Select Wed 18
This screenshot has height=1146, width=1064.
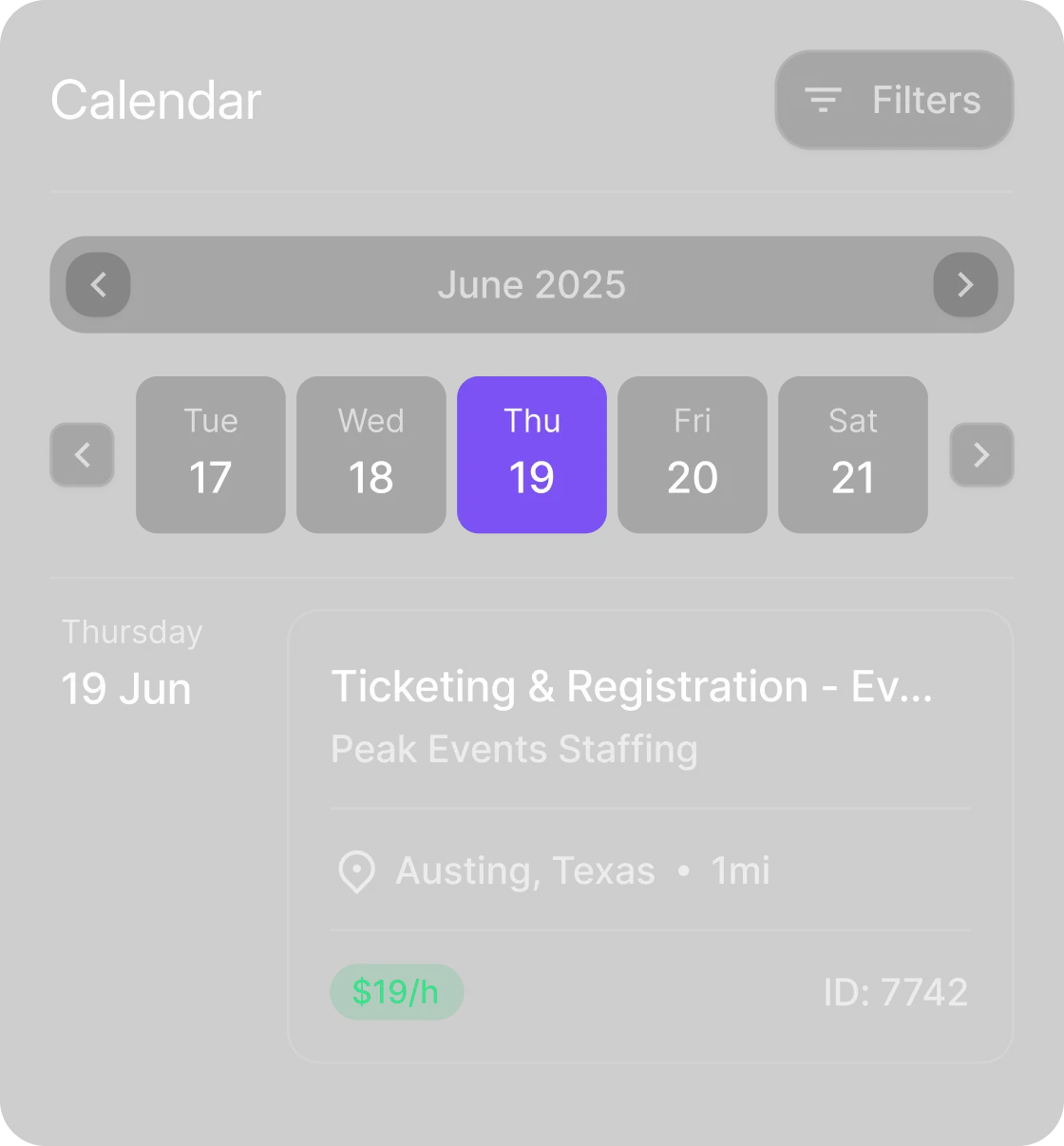pos(370,454)
